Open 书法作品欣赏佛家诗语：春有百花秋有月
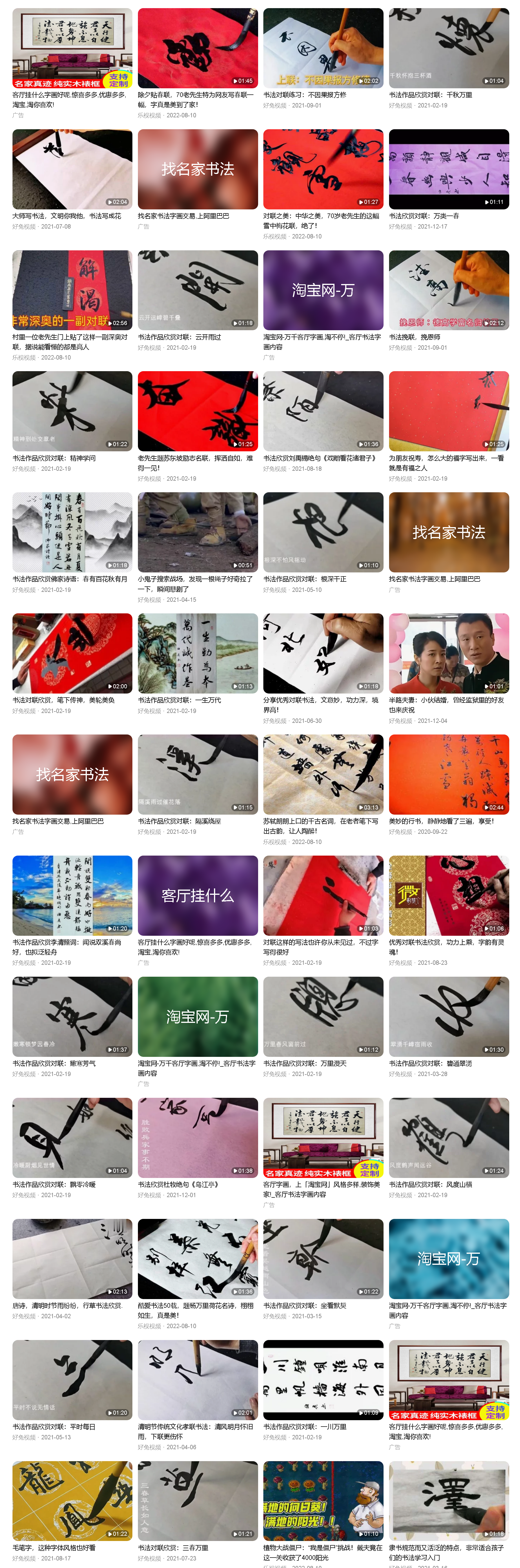 (x=72, y=532)
